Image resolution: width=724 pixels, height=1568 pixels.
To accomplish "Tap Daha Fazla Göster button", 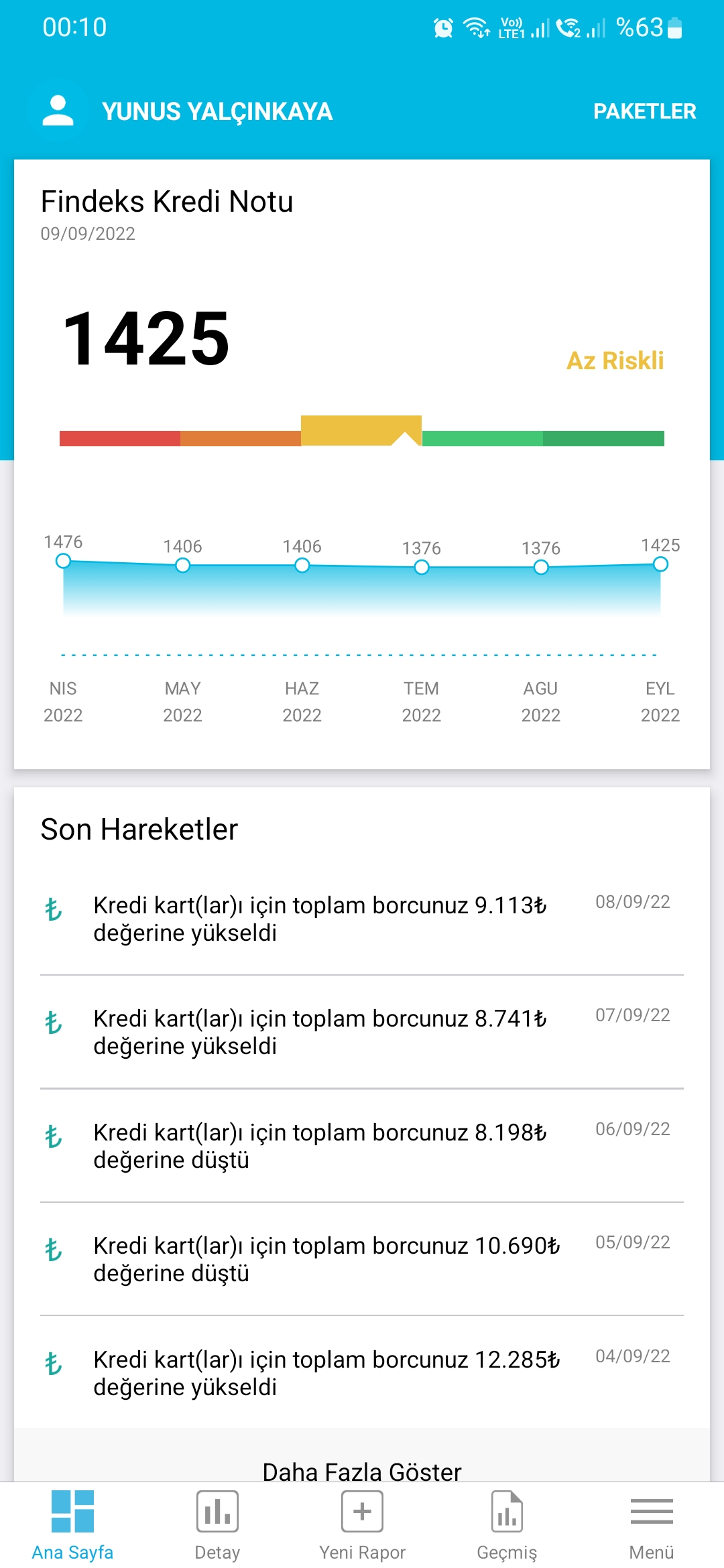I will point(362,1471).
